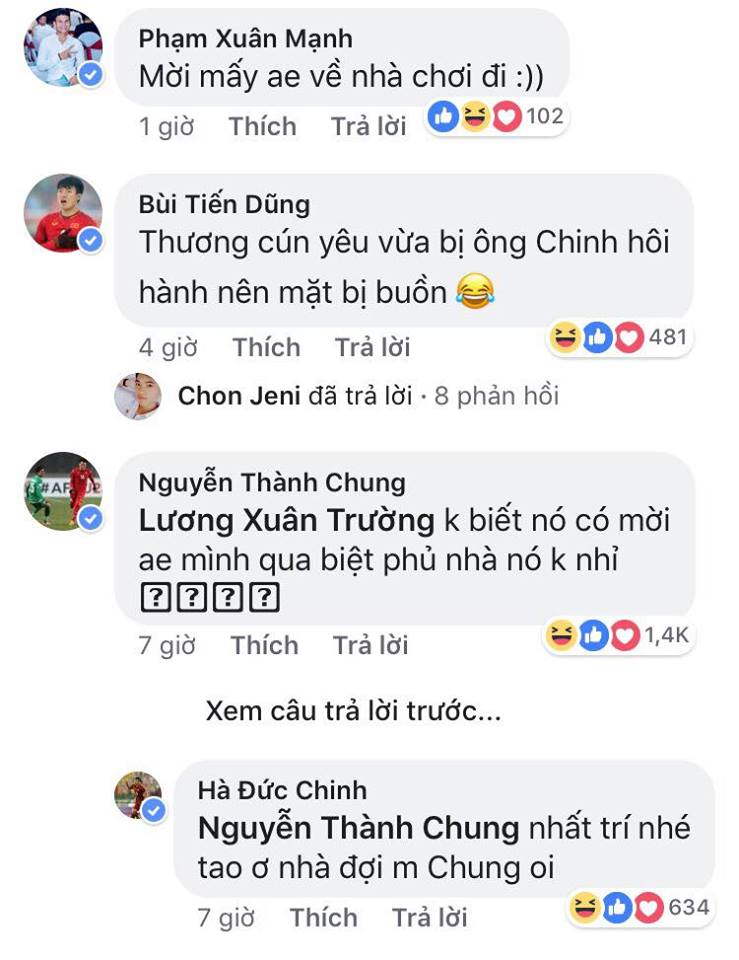Like Phạm Xuân Mạnh's comment
This screenshot has height=960, width=739.
262,127
